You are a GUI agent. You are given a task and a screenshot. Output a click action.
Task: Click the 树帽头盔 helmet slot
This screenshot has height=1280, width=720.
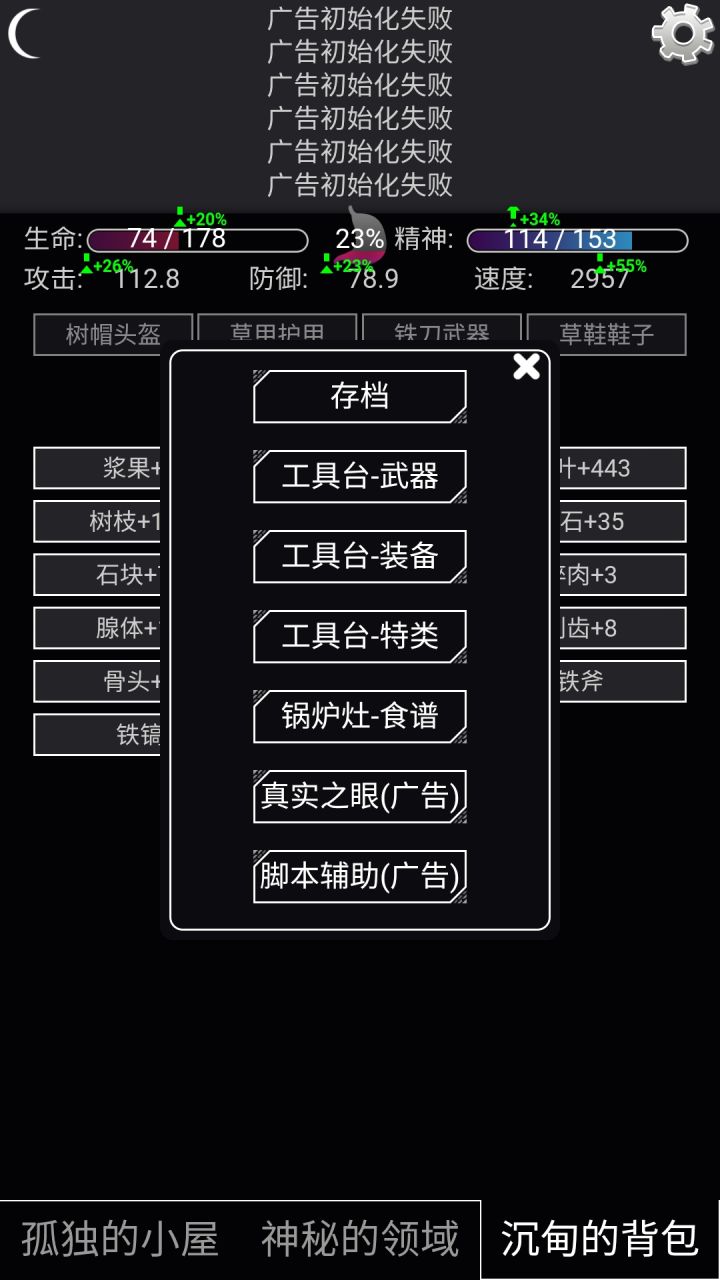click(x=113, y=335)
